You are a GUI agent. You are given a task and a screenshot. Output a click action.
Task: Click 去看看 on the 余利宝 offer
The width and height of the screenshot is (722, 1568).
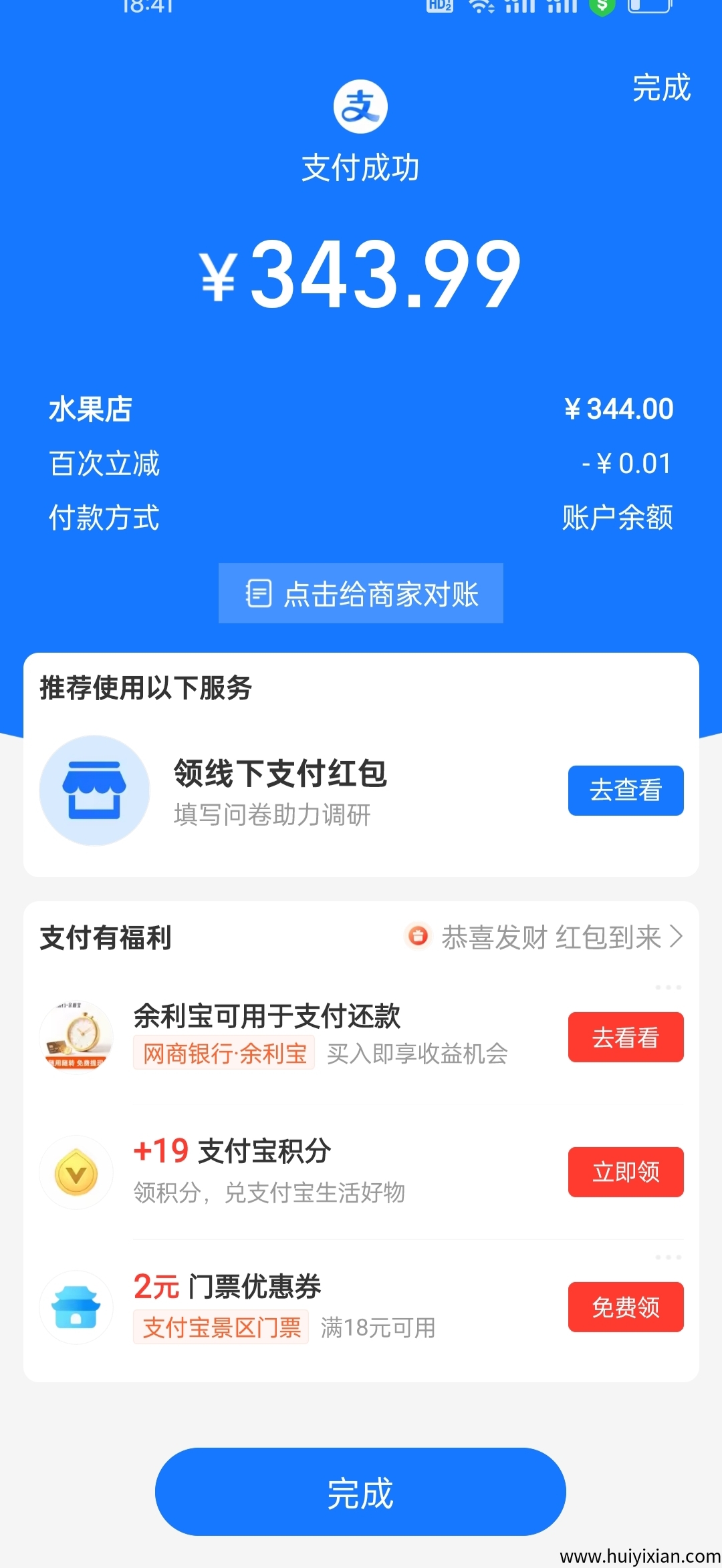(626, 1037)
